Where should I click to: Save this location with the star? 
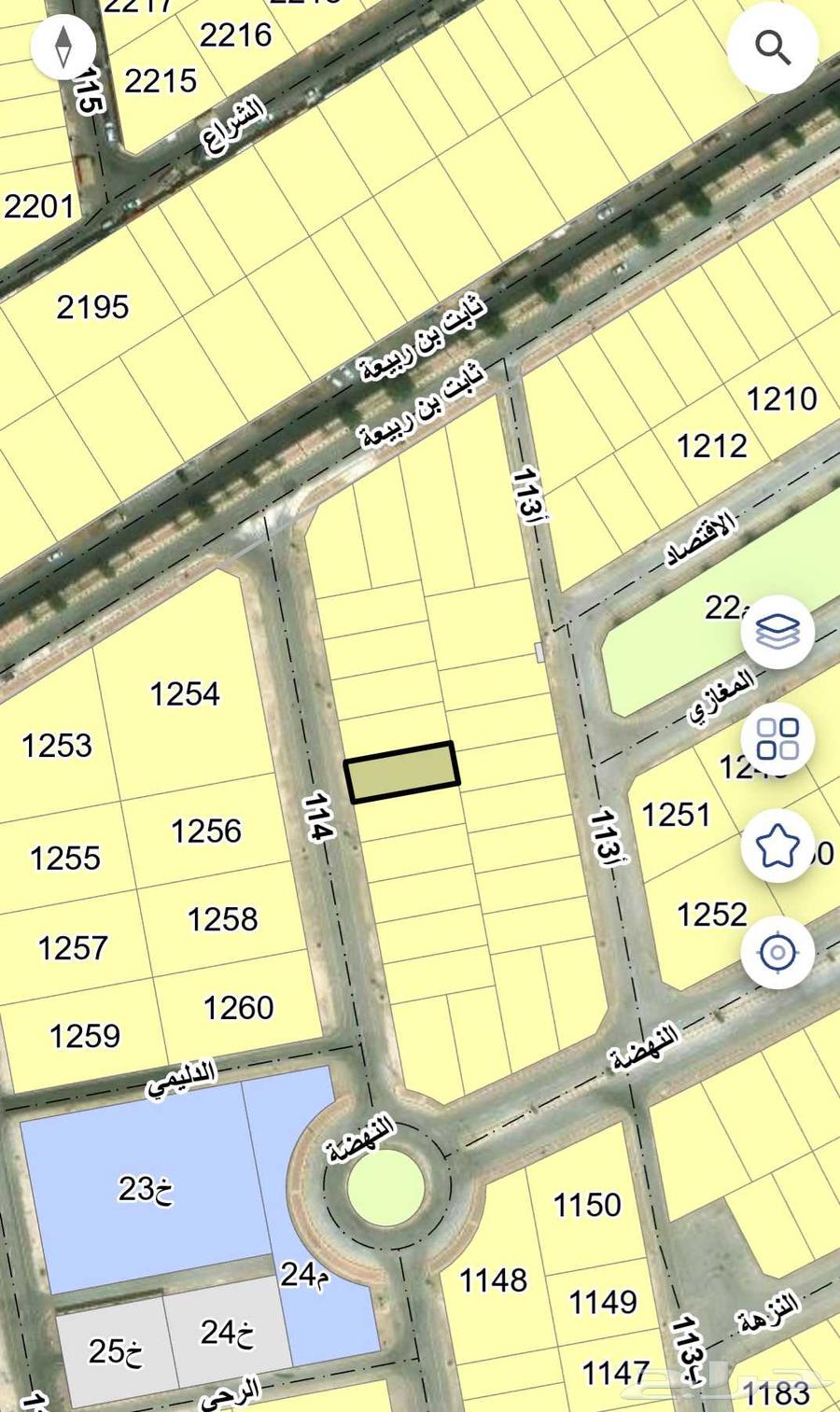777,846
